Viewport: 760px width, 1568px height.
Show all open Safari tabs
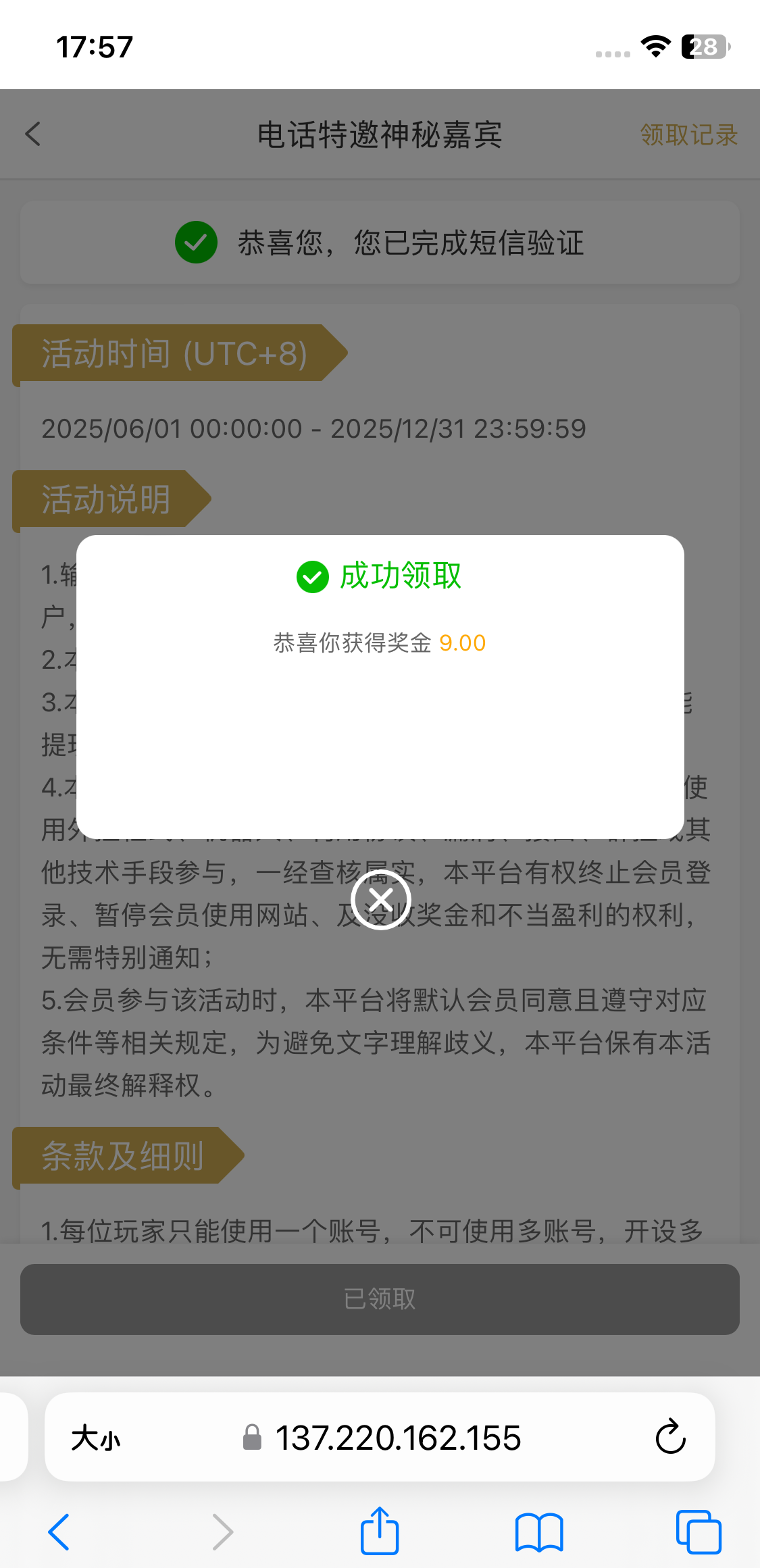(x=699, y=1532)
